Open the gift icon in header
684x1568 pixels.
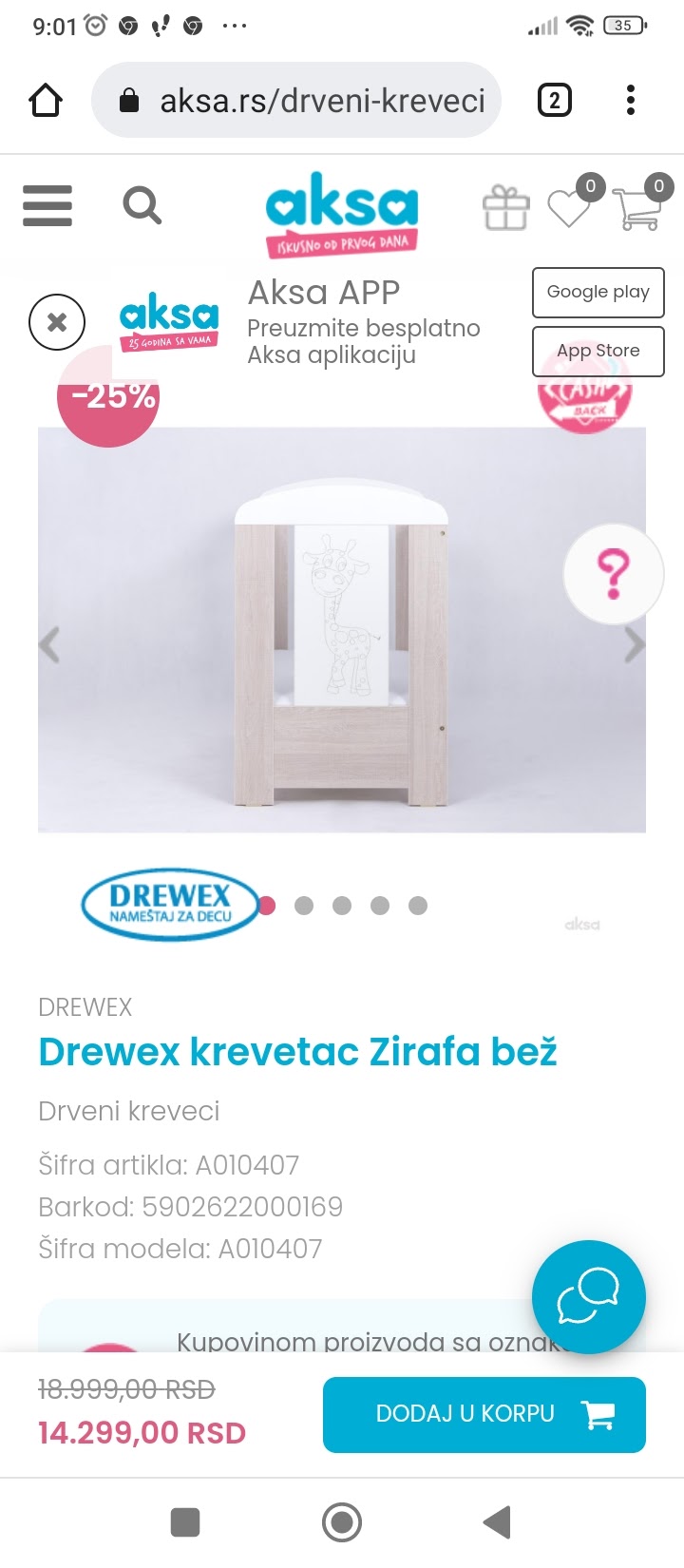tap(506, 207)
